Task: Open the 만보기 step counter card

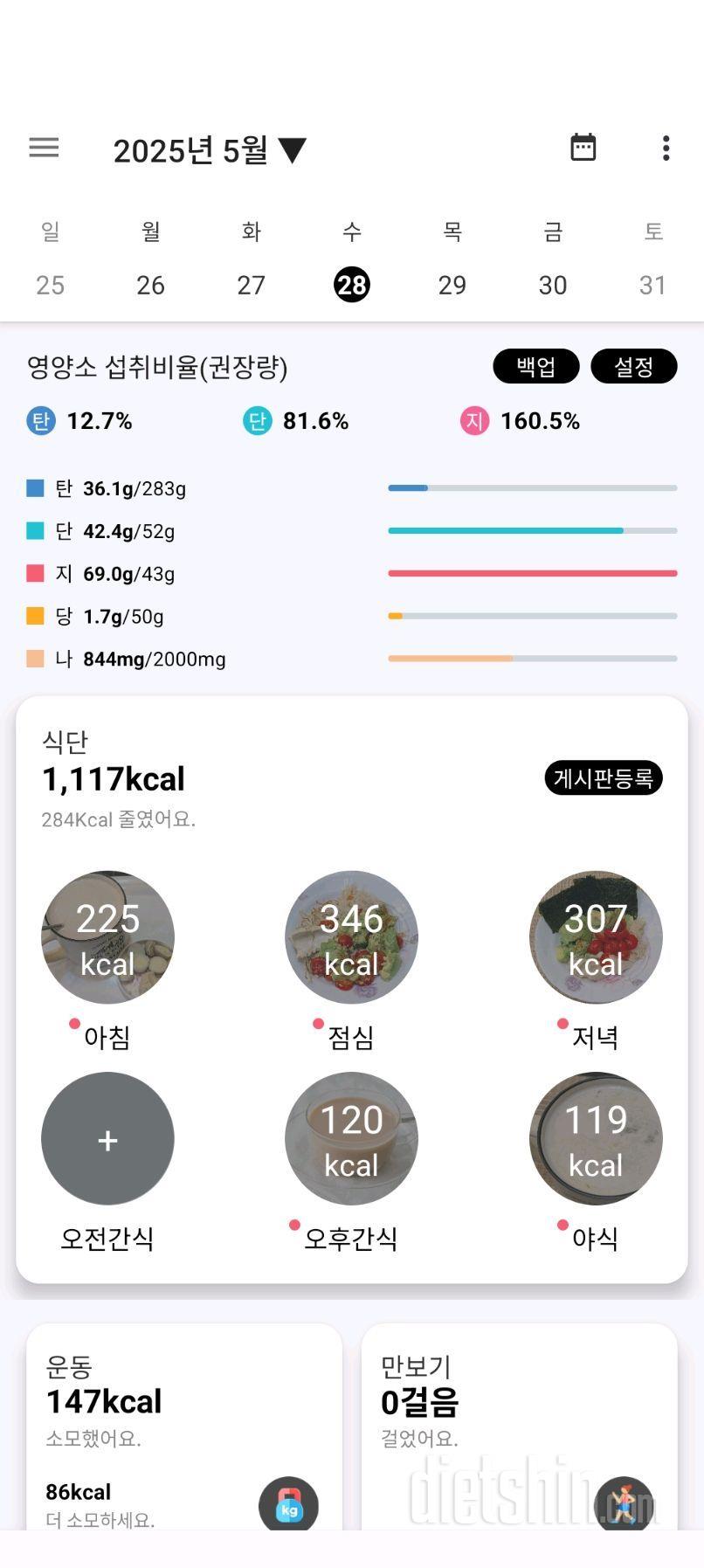Action: (x=519, y=1426)
